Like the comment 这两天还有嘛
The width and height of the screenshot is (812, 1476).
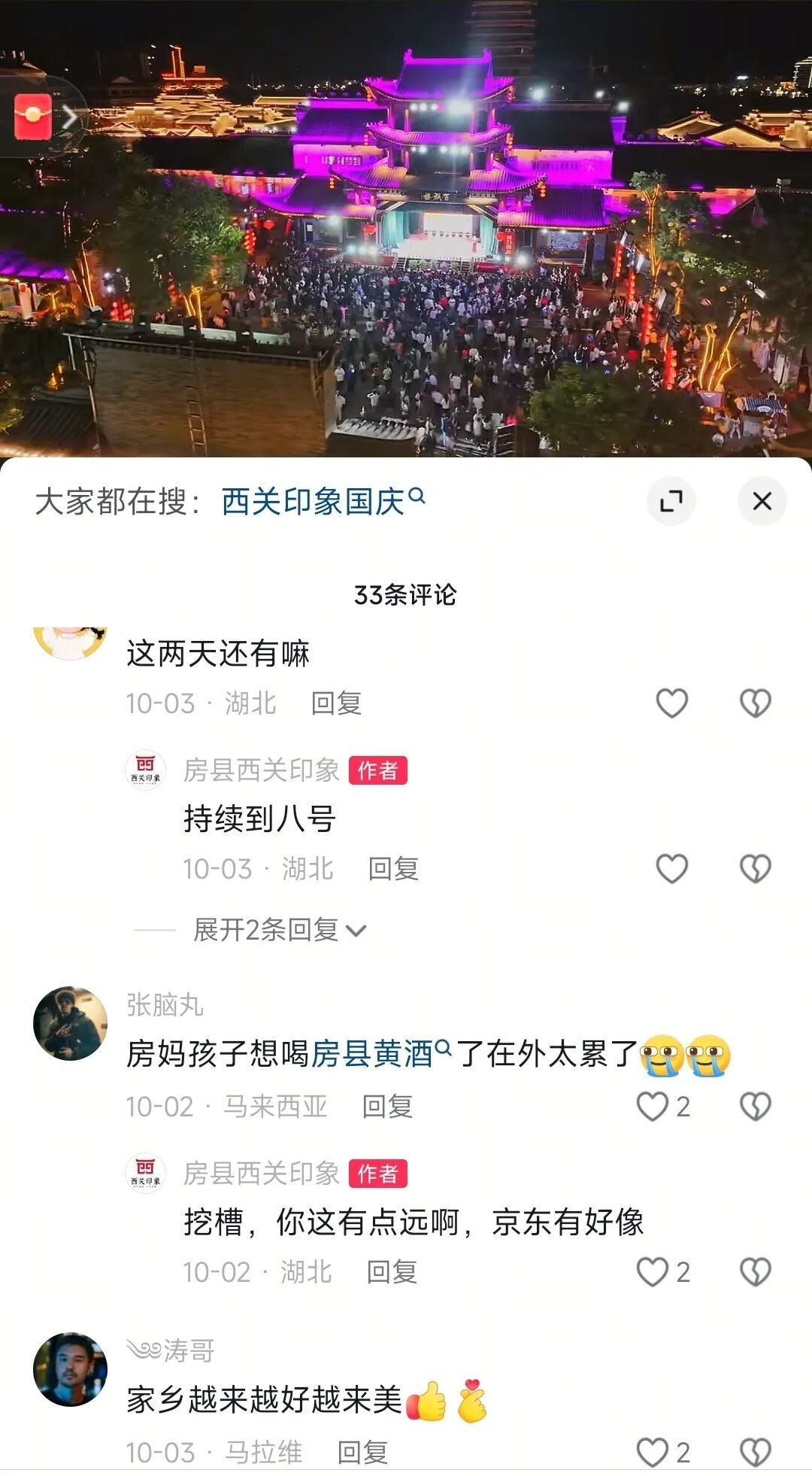pos(671,703)
